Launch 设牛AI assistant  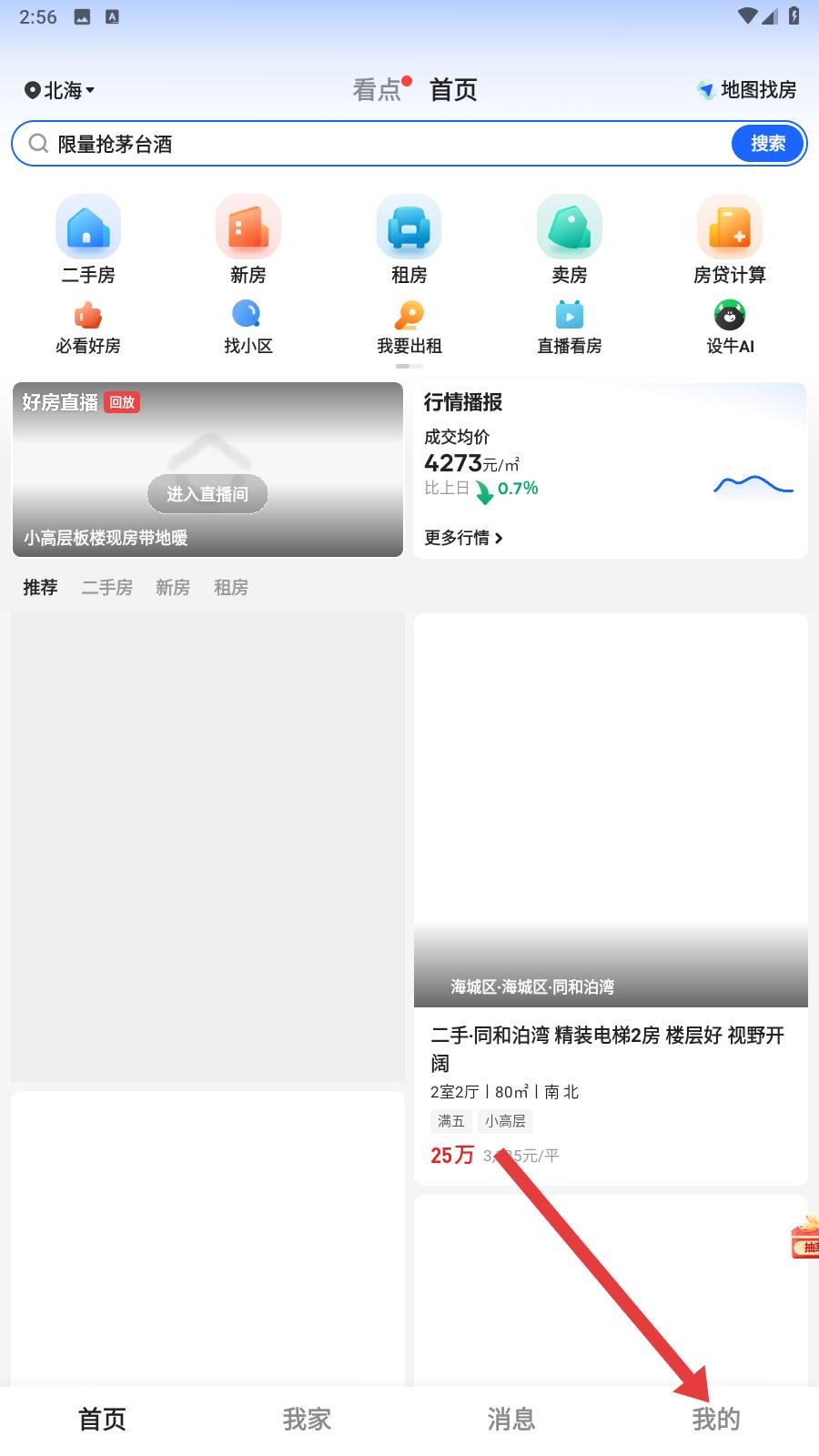point(729,328)
